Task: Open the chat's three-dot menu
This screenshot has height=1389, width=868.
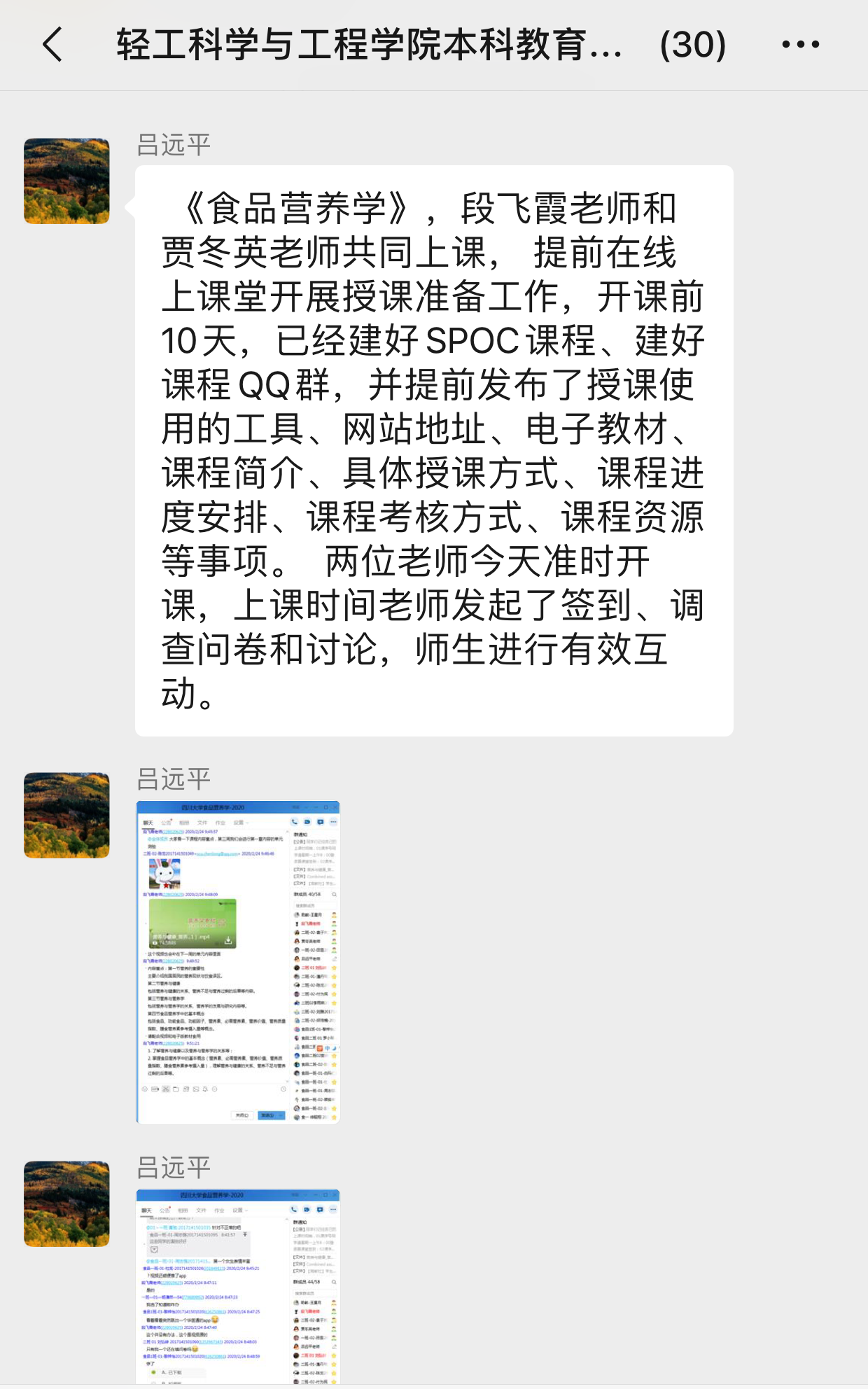Action: pos(800,45)
